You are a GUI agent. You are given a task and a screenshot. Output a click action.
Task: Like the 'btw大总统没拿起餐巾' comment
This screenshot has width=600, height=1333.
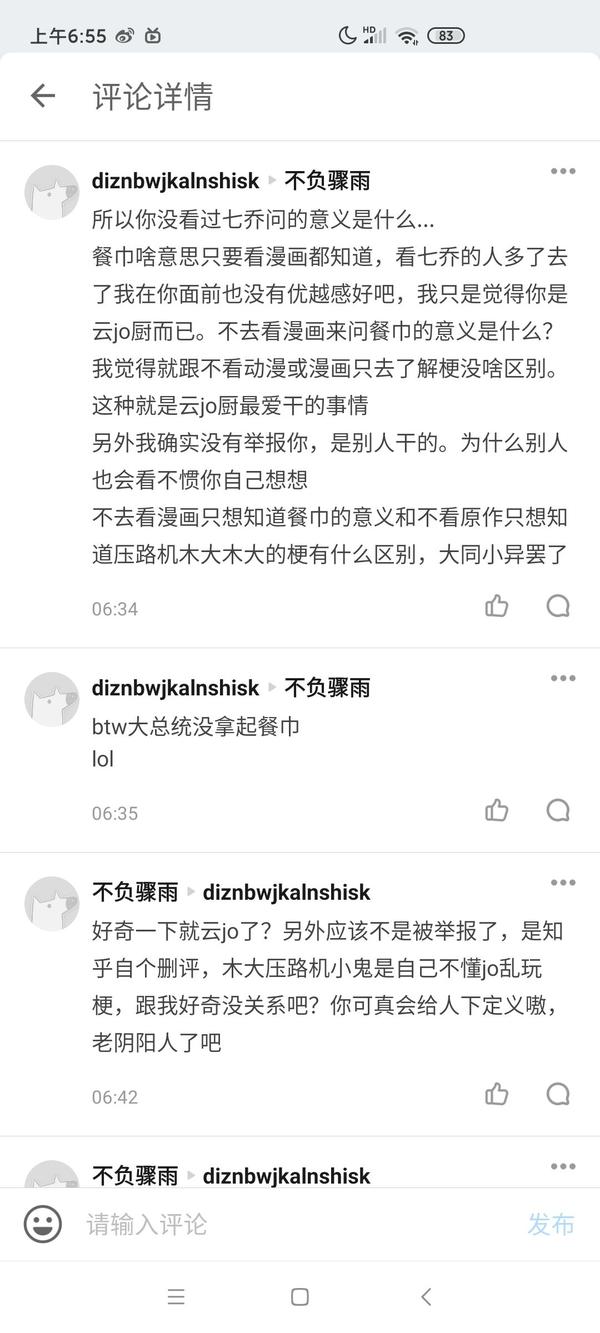pyautogui.click(x=497, y=810)
